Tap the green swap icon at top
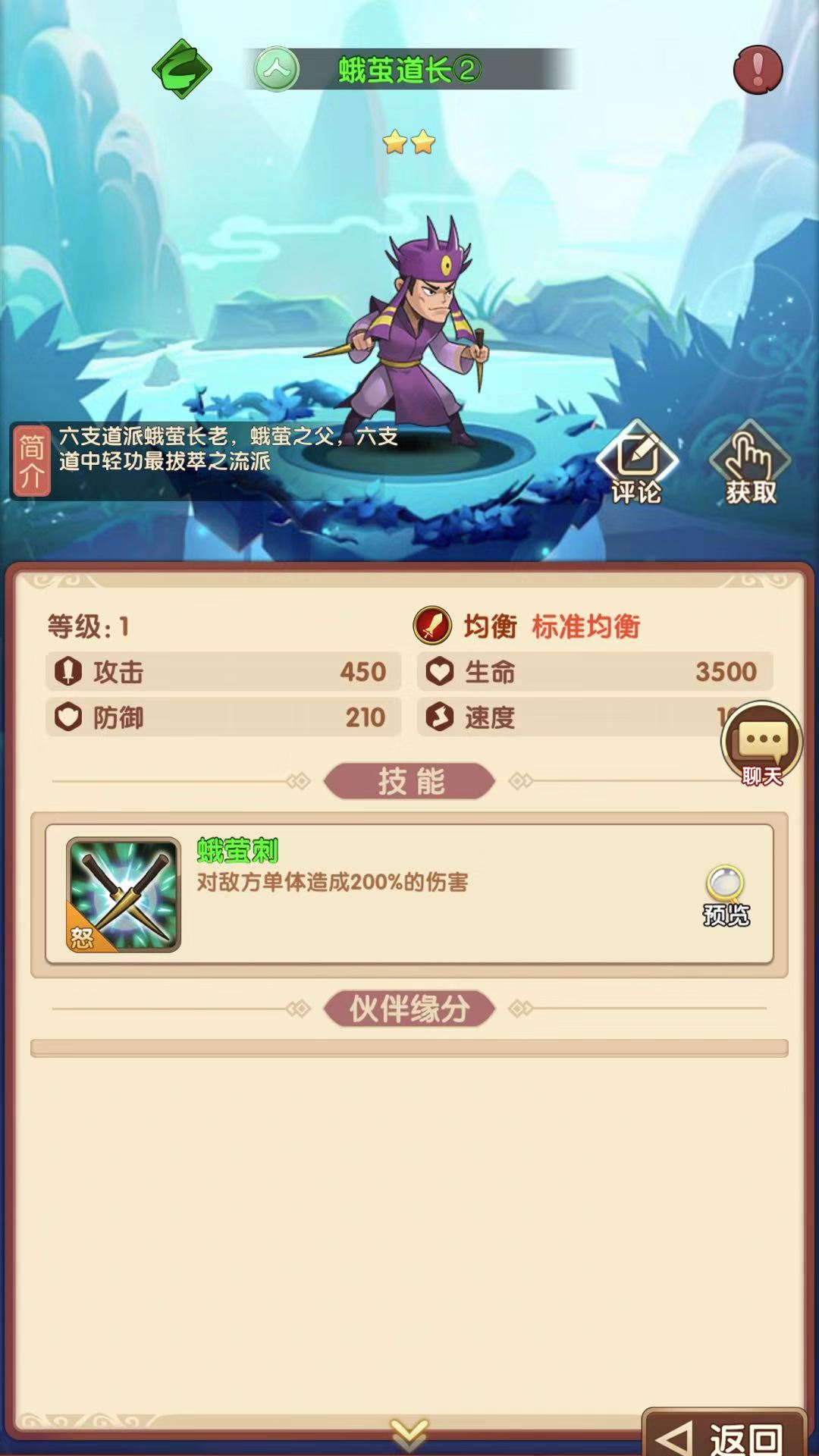Screen dimensions: 819x1456 pyautogui.click(x=181, y=69)
